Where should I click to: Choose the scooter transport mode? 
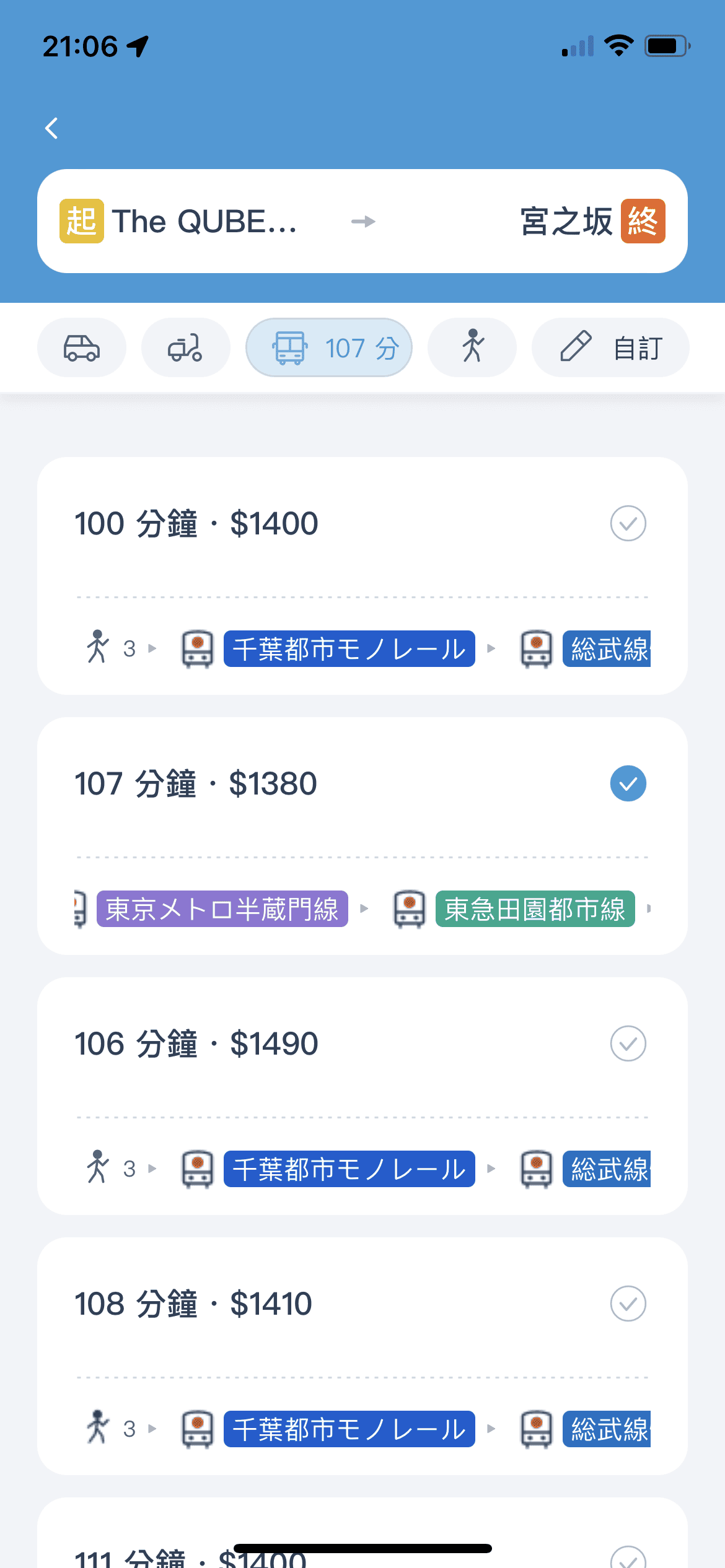pyautogui.click(x=185, y=347)
